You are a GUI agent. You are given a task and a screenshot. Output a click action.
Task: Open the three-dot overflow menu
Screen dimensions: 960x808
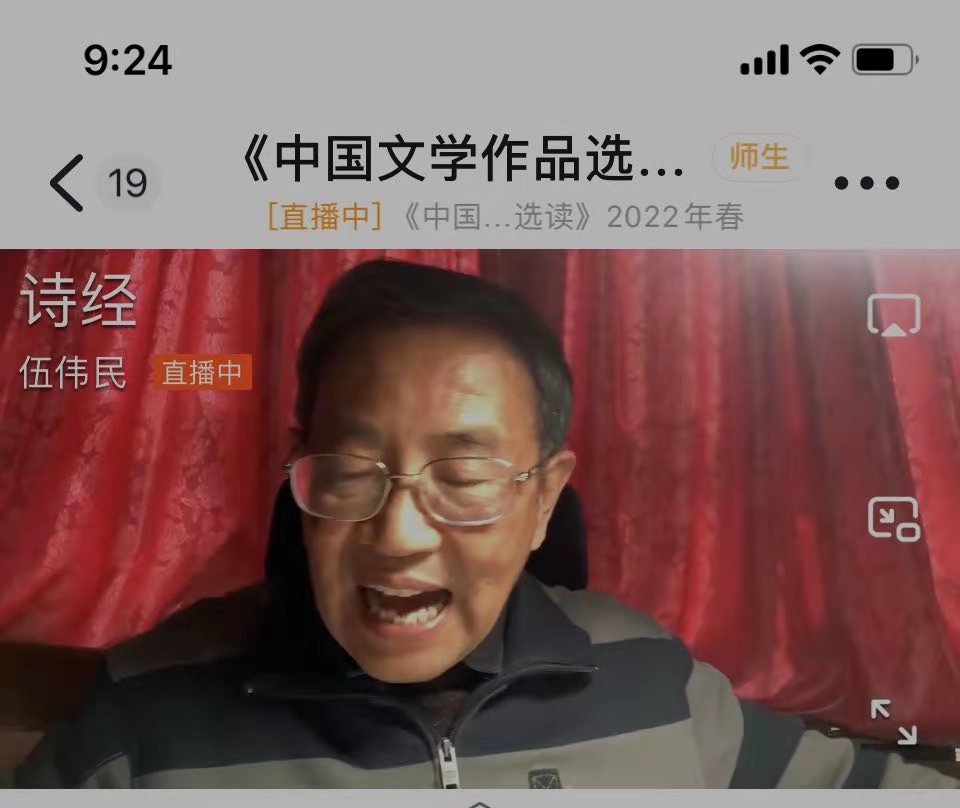(x=866, y=183)
